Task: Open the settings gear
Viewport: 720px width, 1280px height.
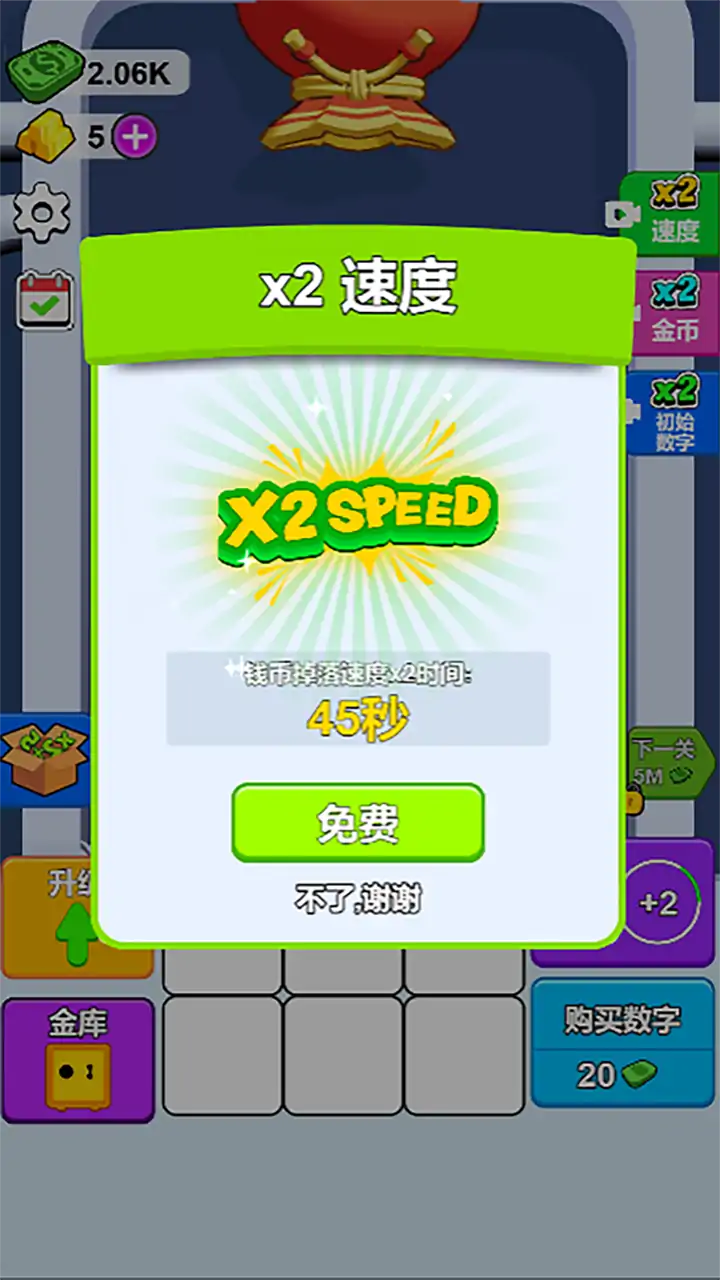Action: (41, 212)
